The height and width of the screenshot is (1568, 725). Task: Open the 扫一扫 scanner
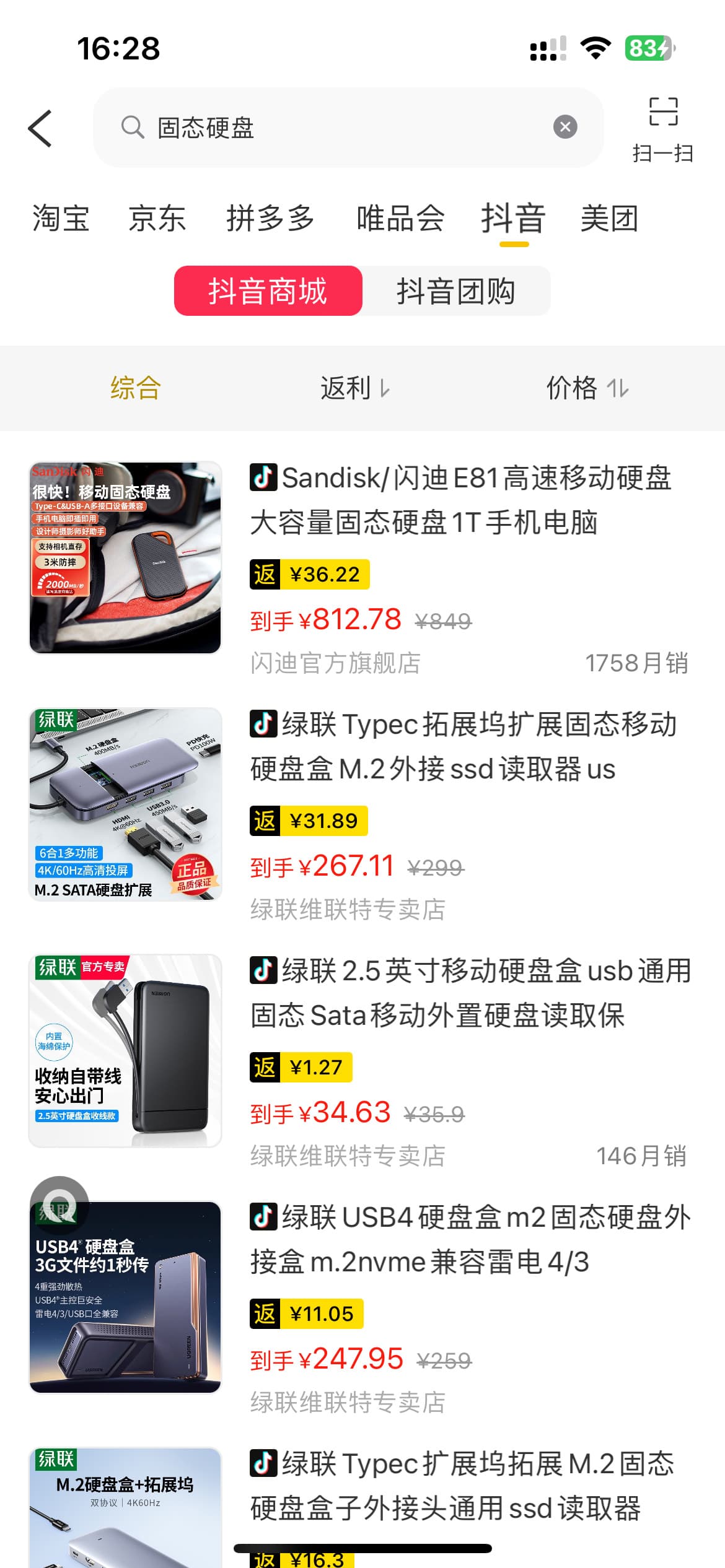pyautogui.click(x=662, y=129)
